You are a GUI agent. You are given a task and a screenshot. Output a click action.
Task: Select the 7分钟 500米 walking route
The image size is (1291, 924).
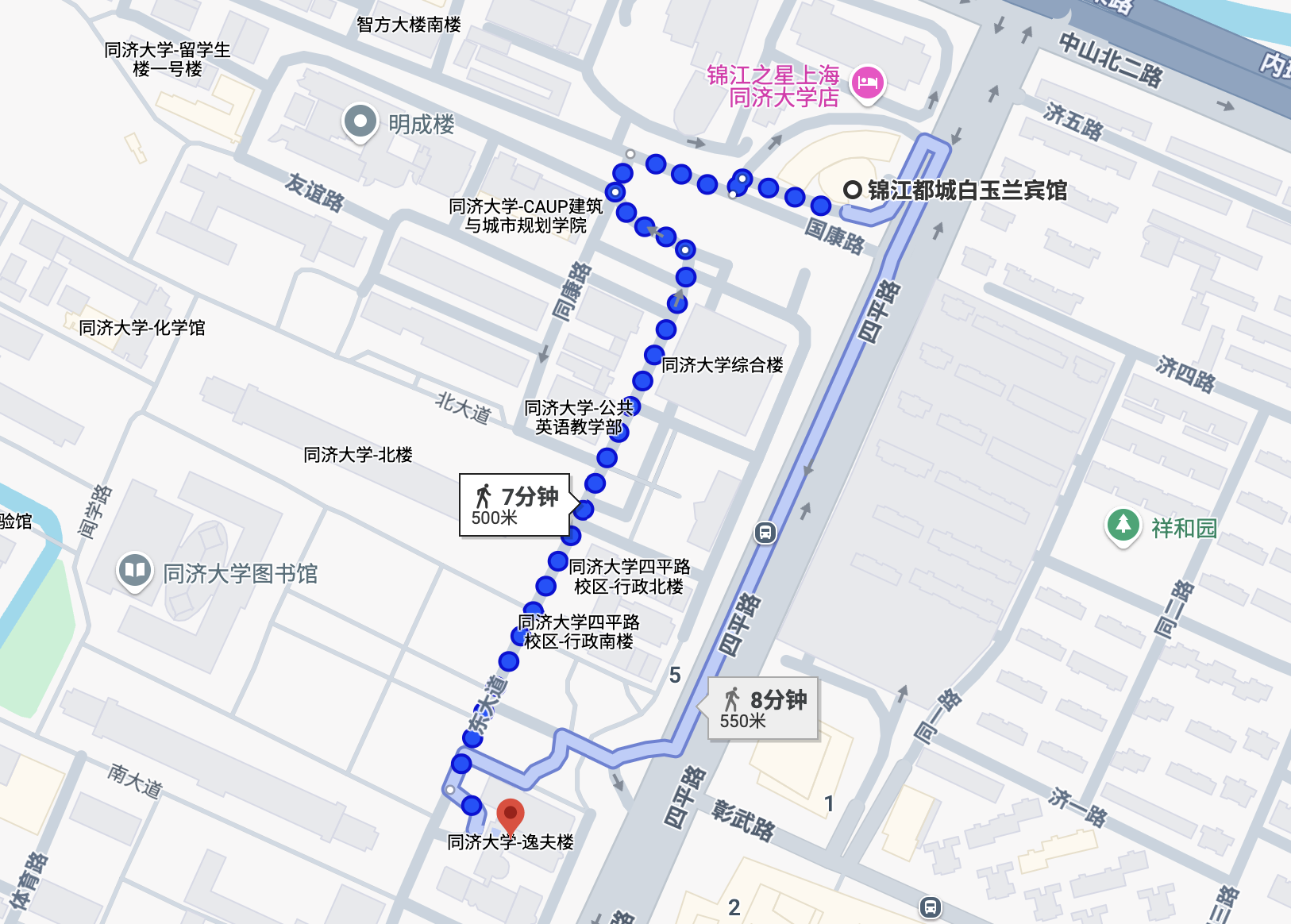515,505
